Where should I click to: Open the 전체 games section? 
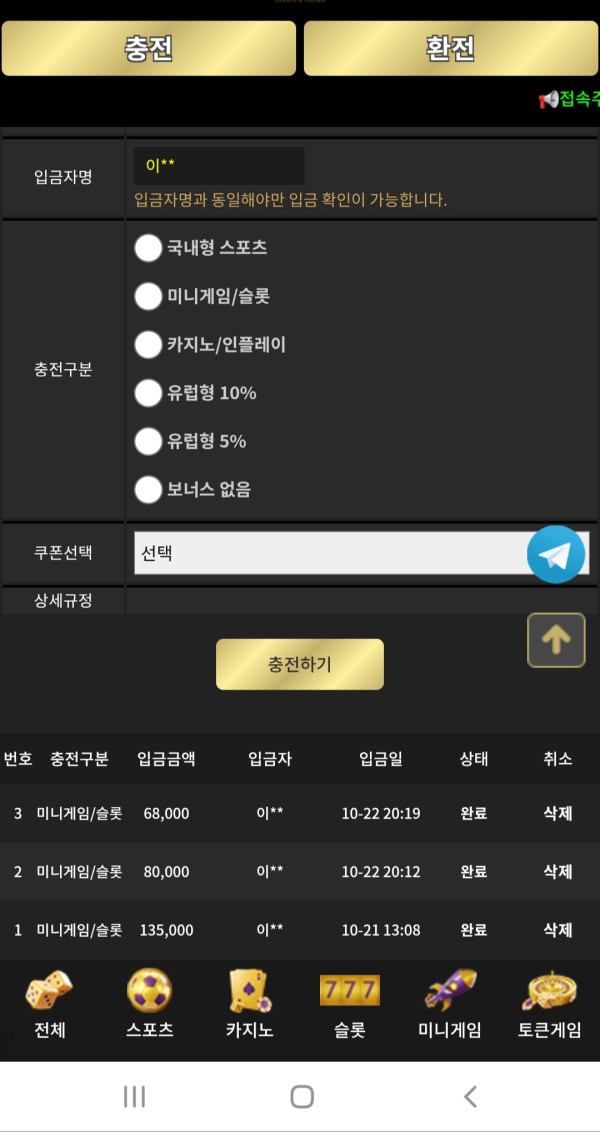pos(49,1005)
